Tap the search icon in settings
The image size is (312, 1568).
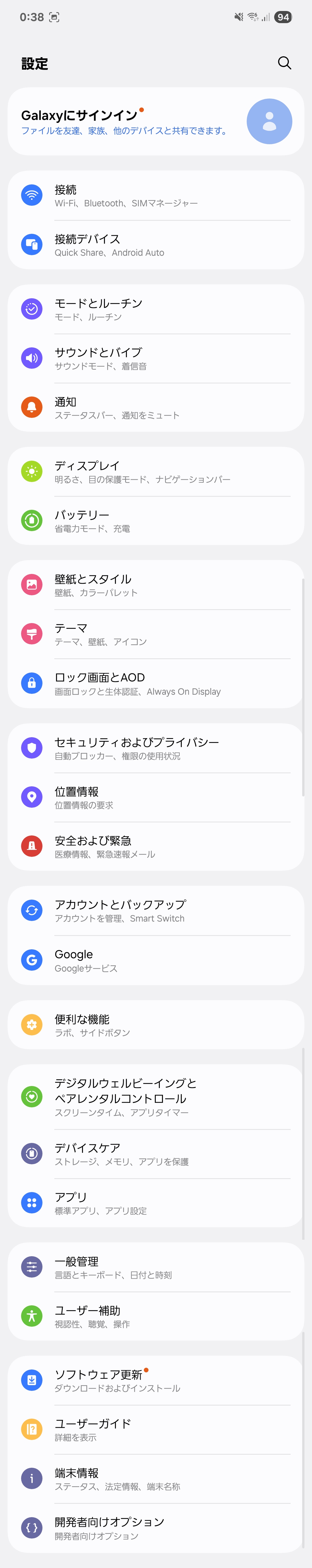(284, 63)
